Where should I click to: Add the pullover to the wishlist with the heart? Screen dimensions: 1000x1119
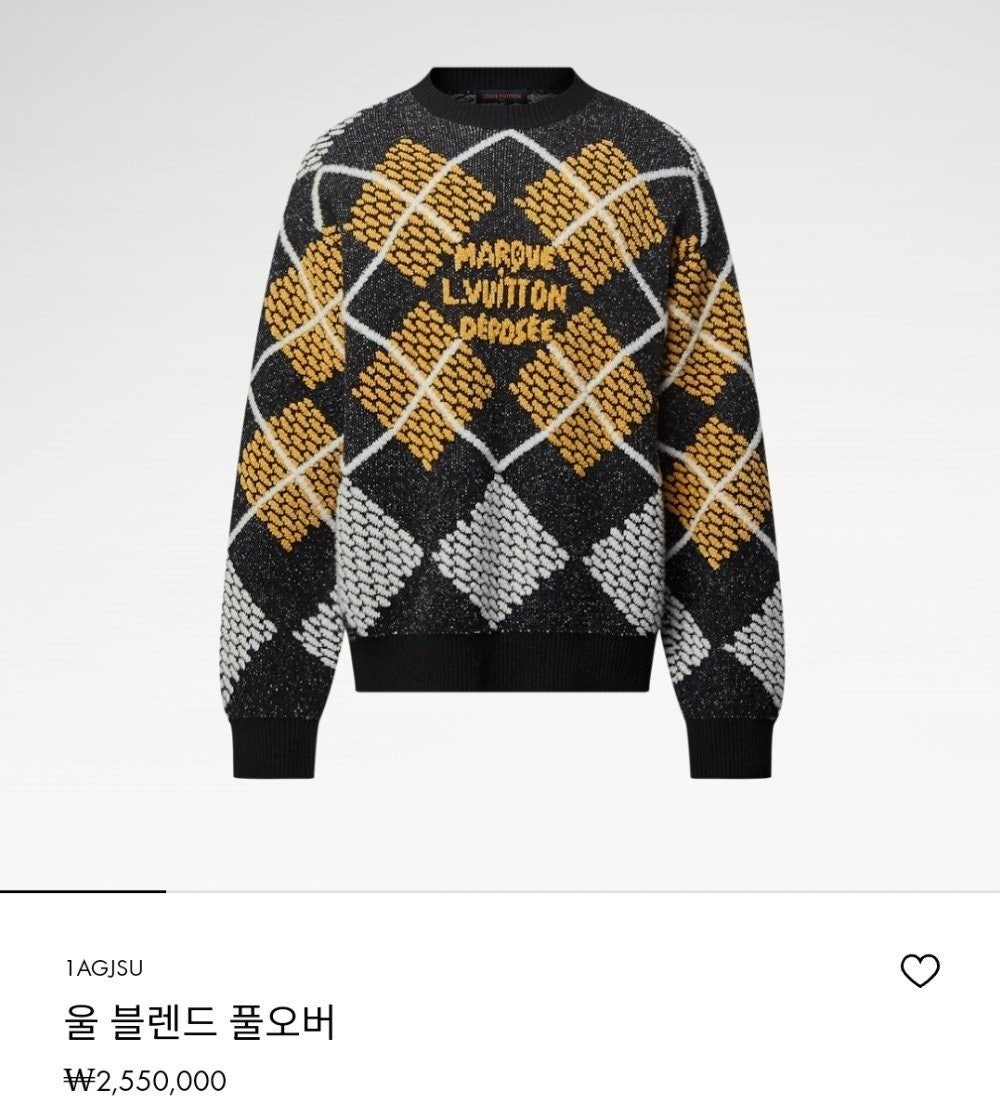tap(920, 970)
